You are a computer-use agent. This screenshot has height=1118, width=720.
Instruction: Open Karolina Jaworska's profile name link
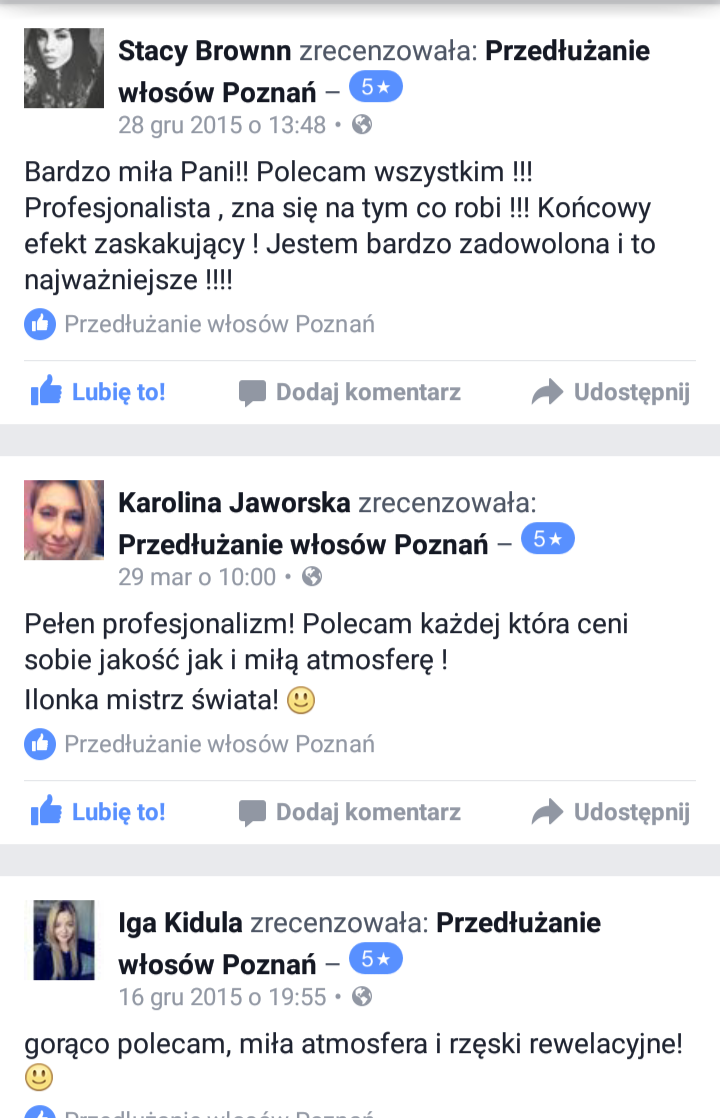coord(236,503)
